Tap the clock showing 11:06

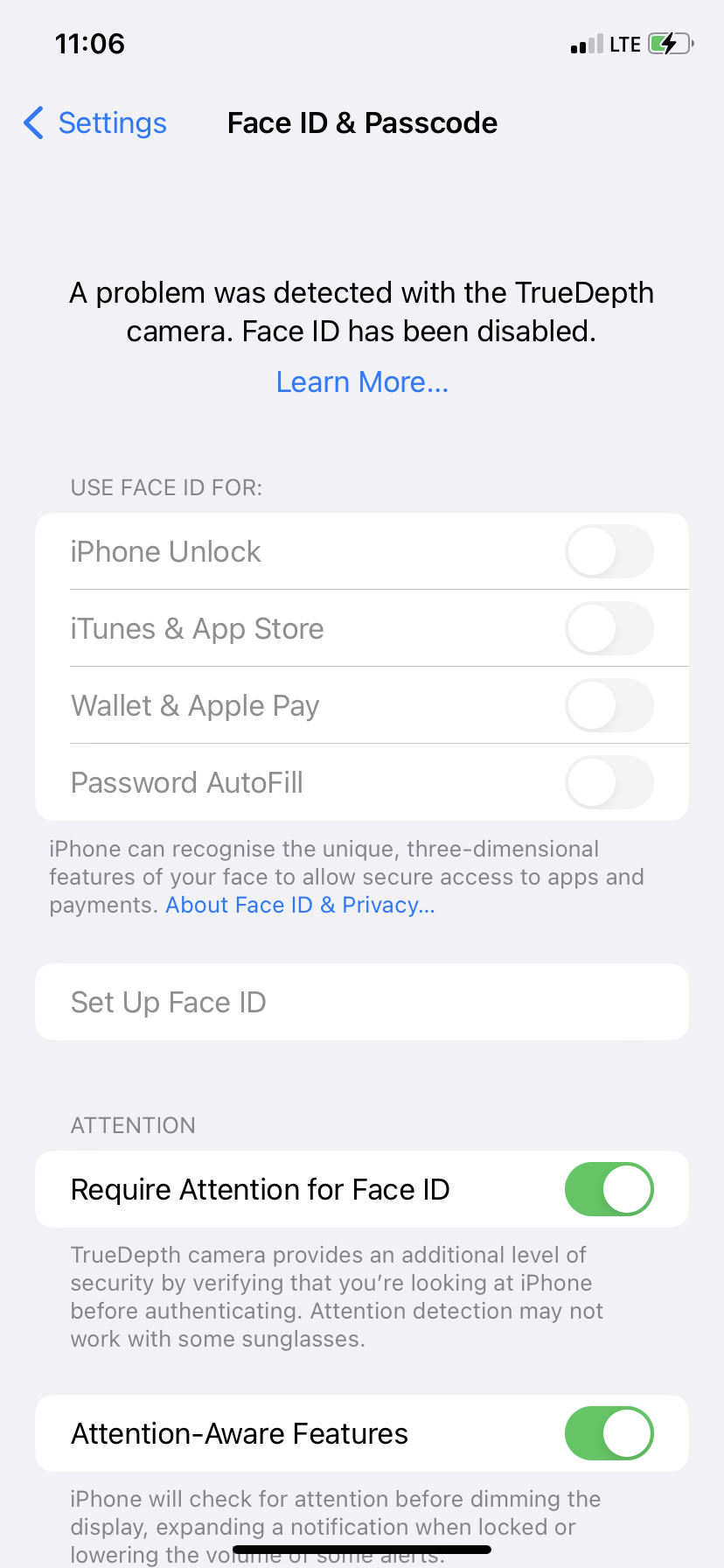(89, 43)
